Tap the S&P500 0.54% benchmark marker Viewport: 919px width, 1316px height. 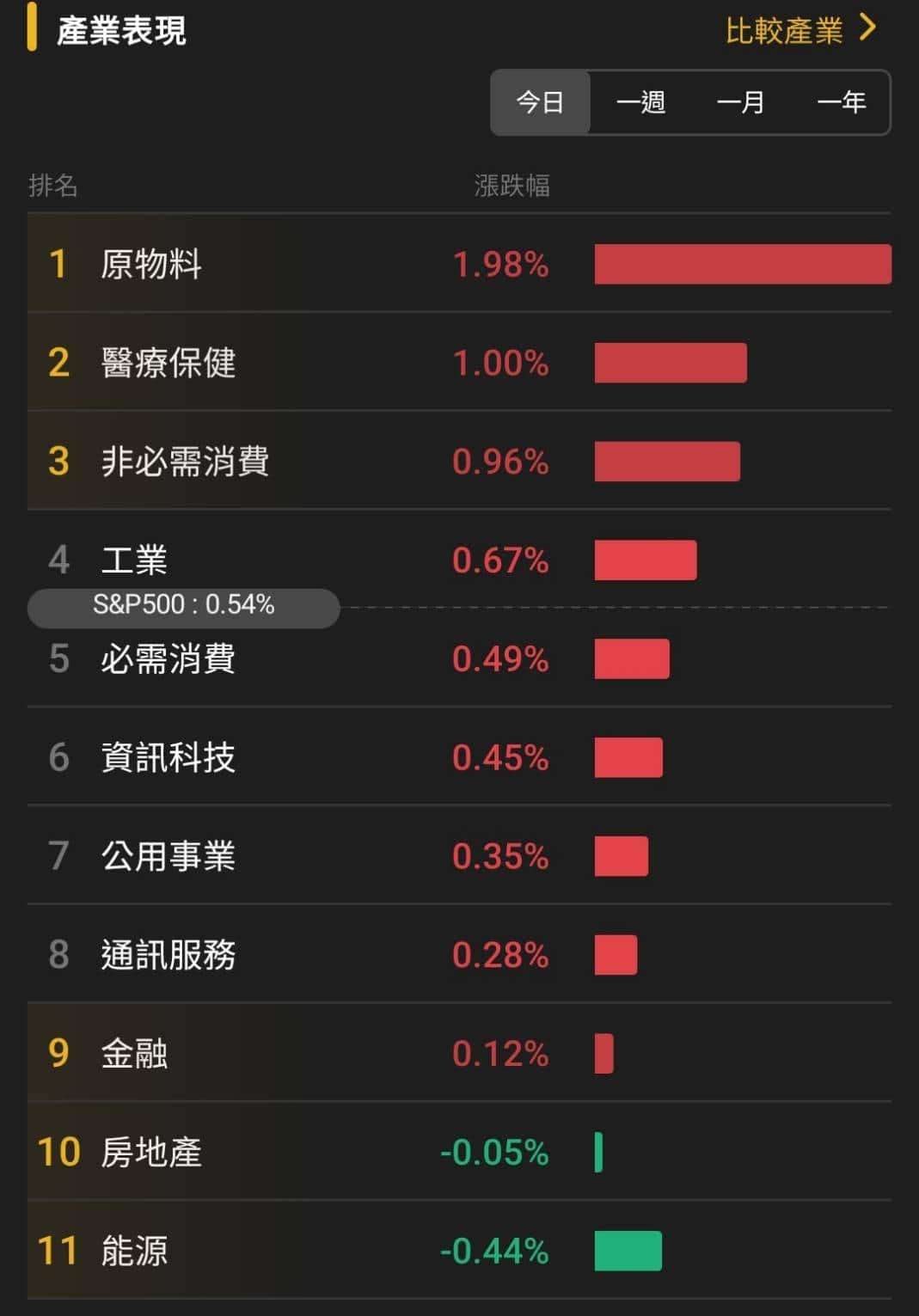(183, 605)
